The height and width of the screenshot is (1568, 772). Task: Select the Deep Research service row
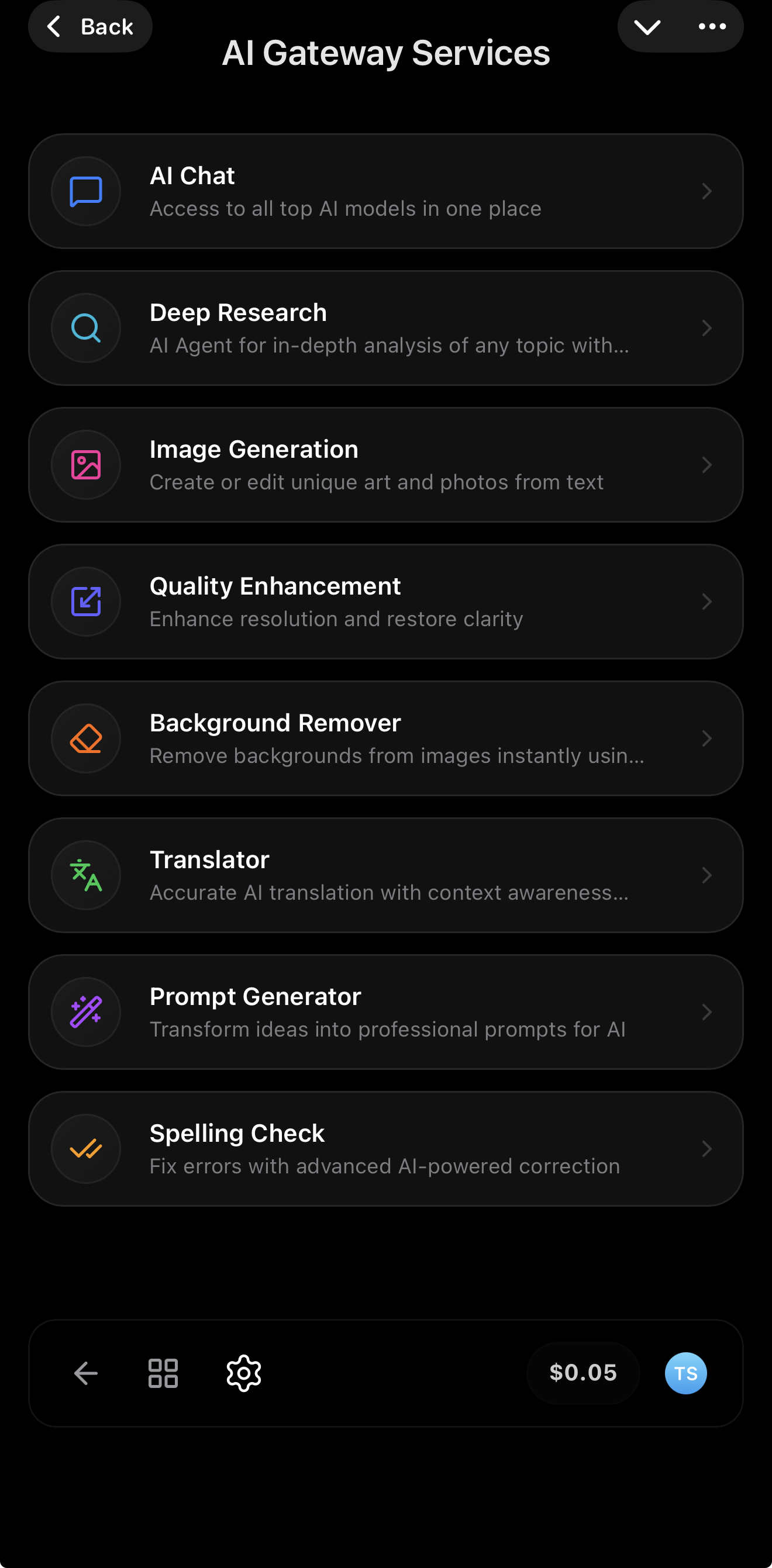[386, 327]
